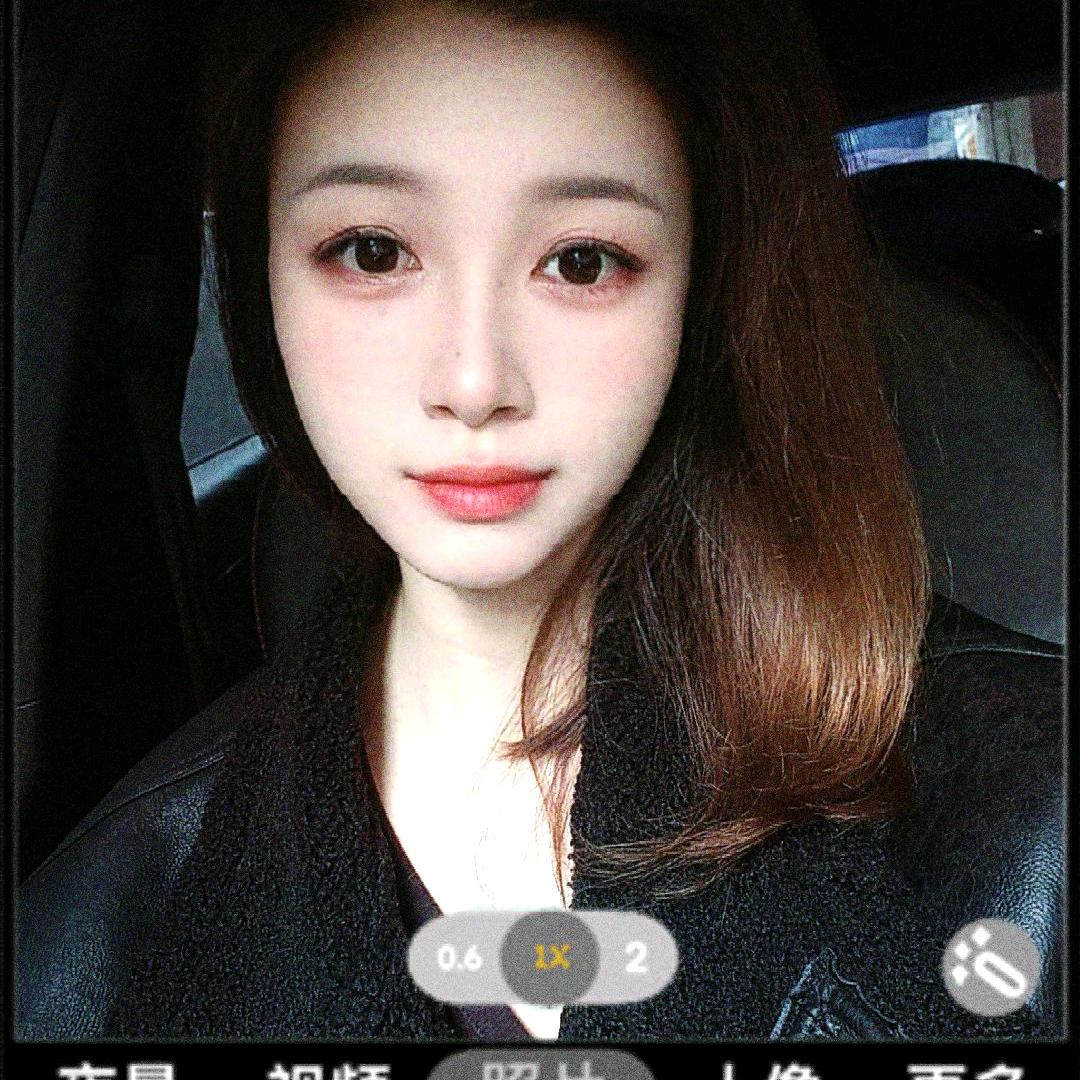
Task: Switch to 2x zoom
Action: tap(636, 958)
